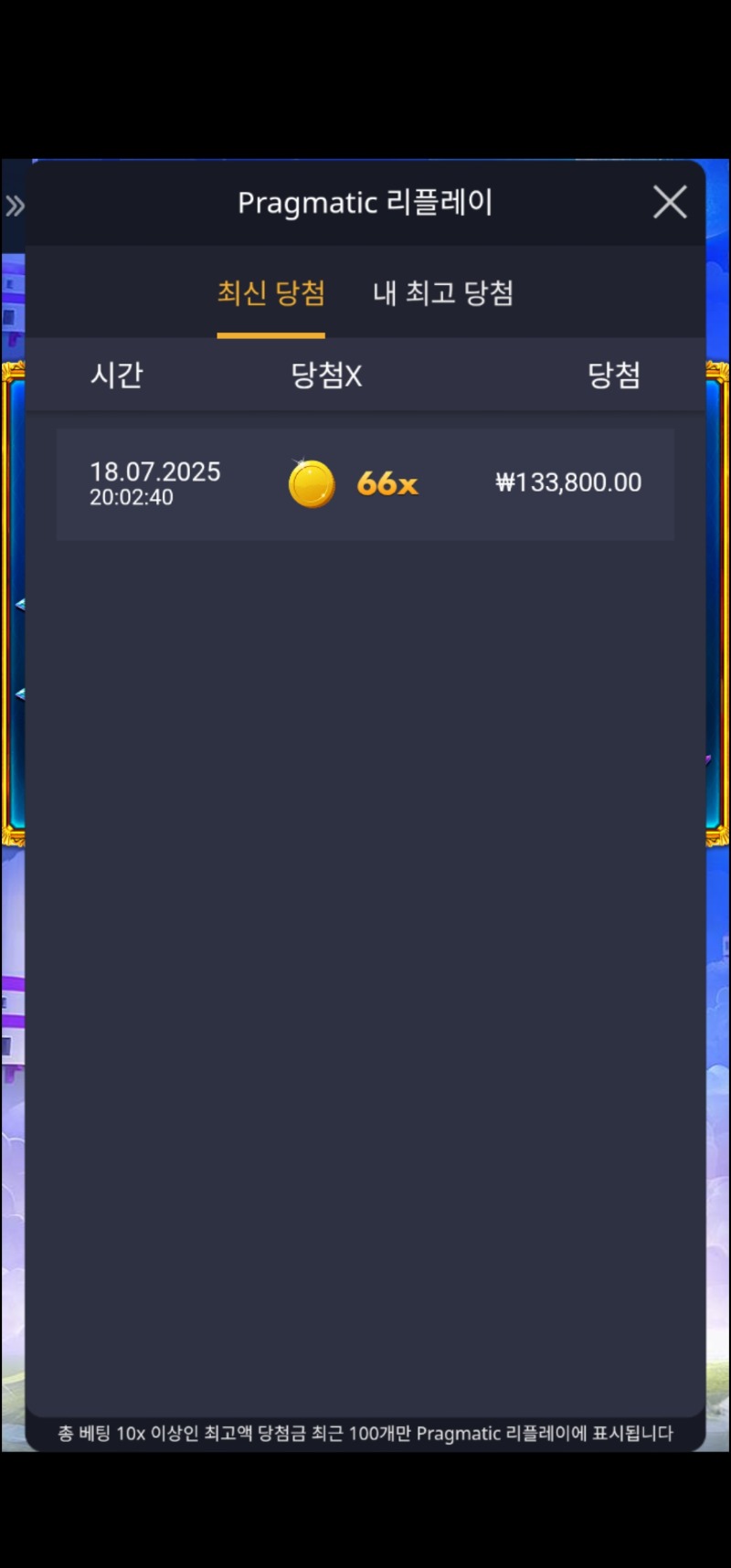Image resolution: width=731 pixels, height=1568 pixels.
Task: Open the 66x win replay entry
Action: (365, 483)
